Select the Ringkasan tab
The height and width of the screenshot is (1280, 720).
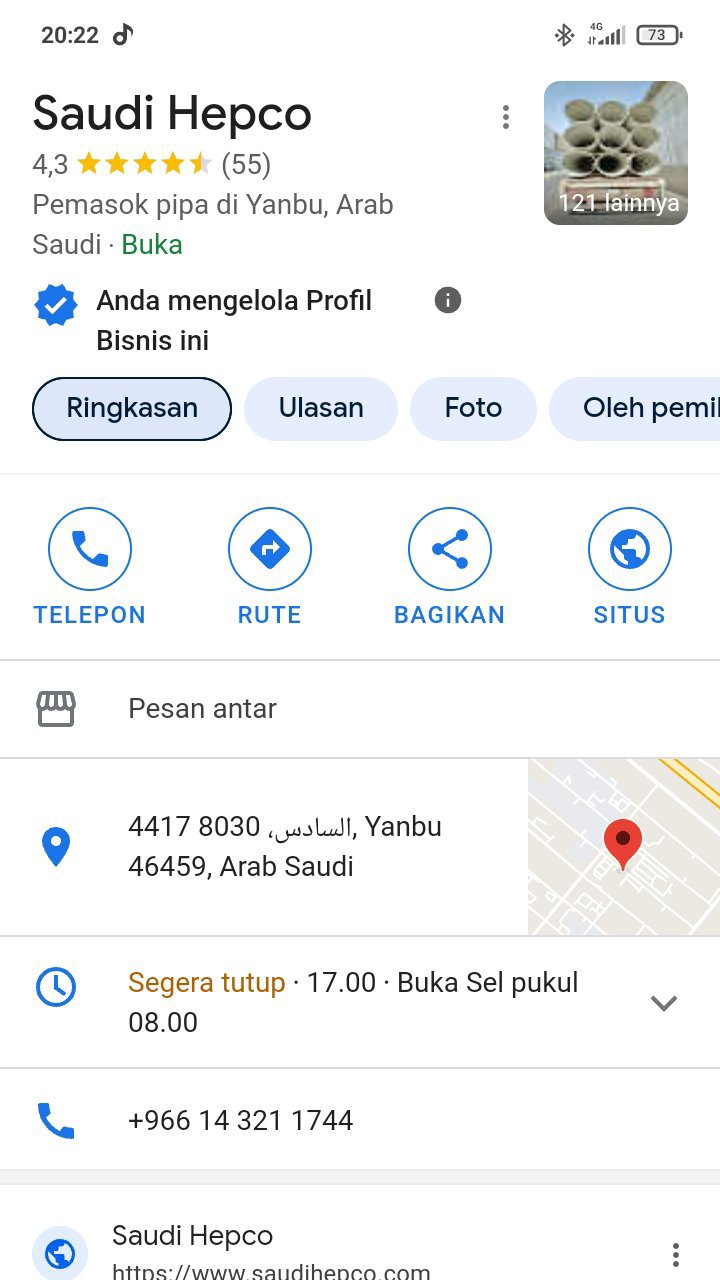tap(132, 408)
